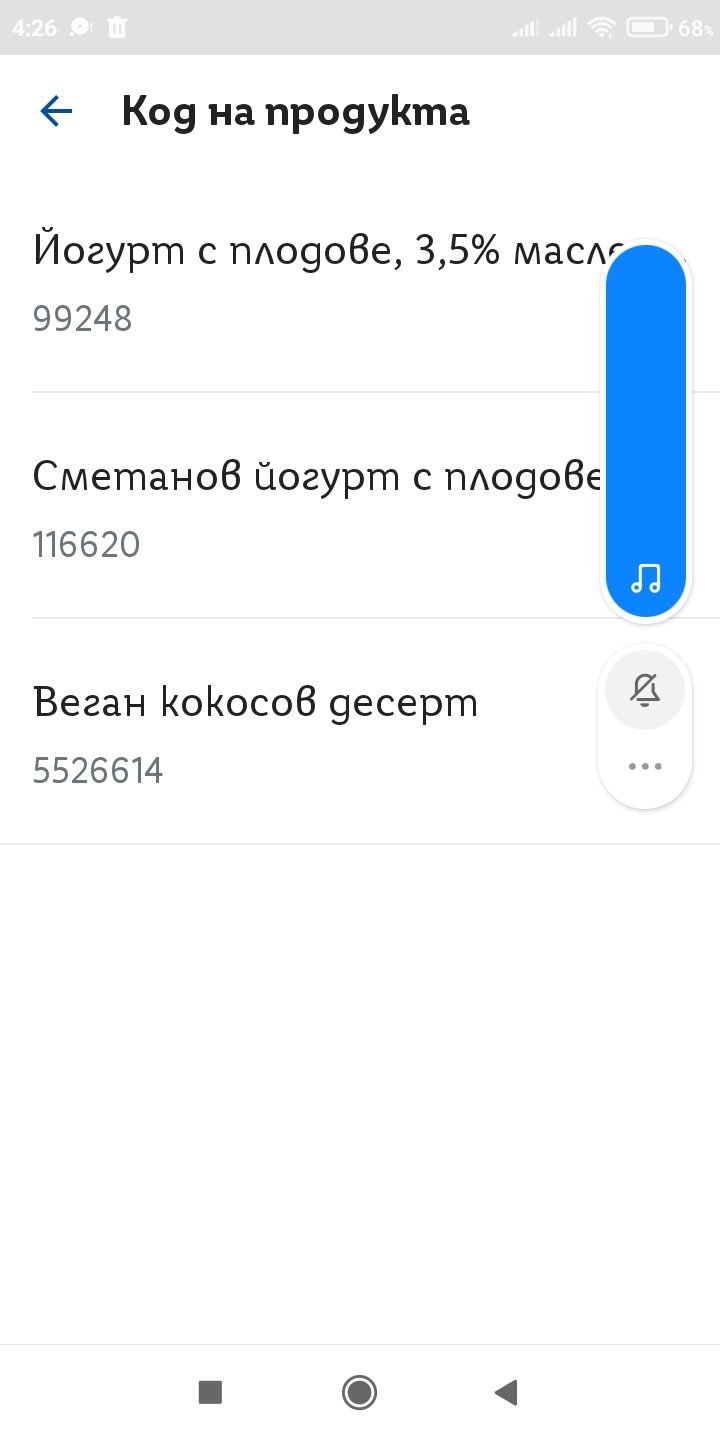Open Веган кокосов десерт code 5526614
Screen dimensions: 720x1440
tap(360, 731)
